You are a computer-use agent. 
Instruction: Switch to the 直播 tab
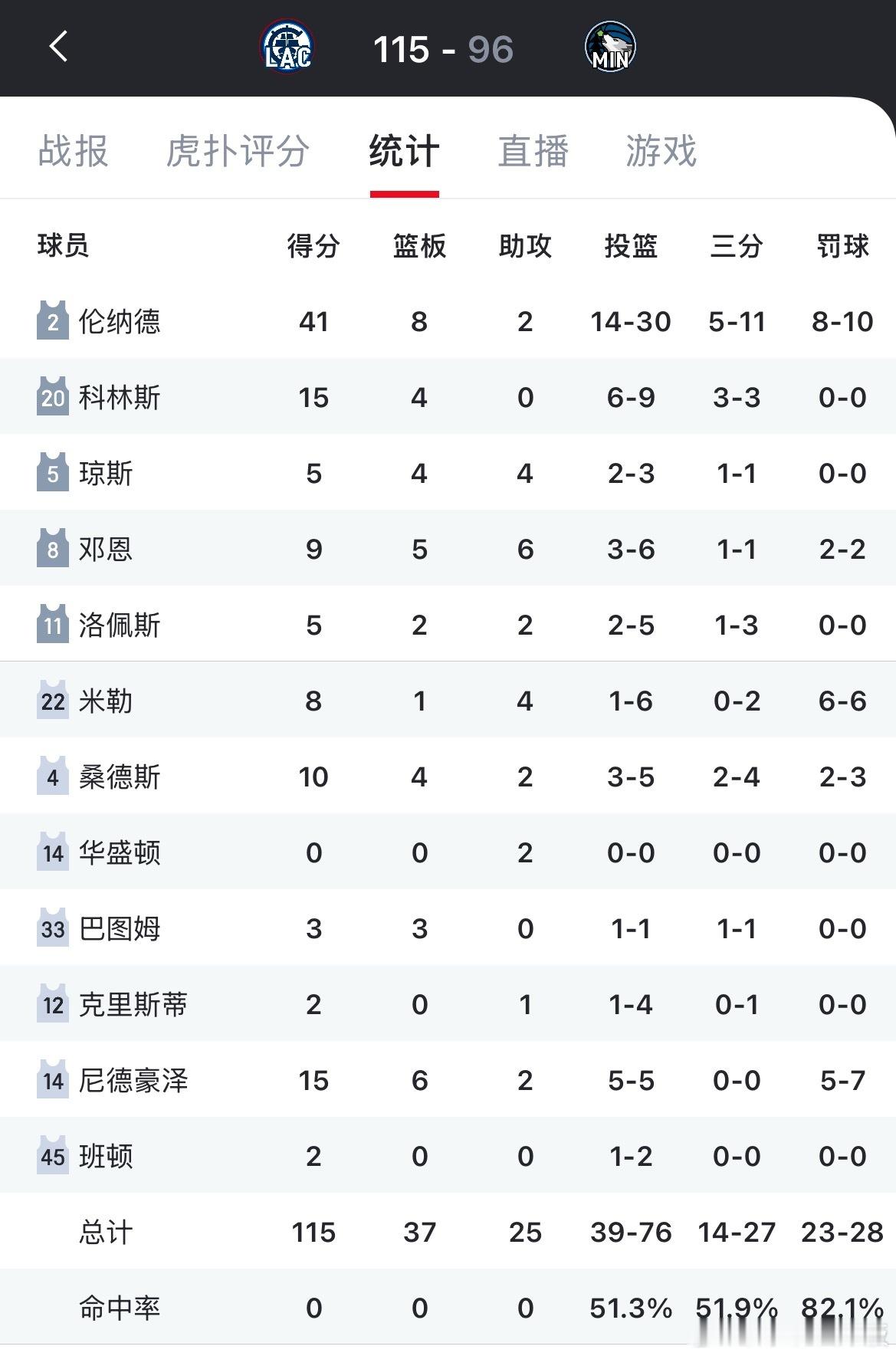click(533, 152)
